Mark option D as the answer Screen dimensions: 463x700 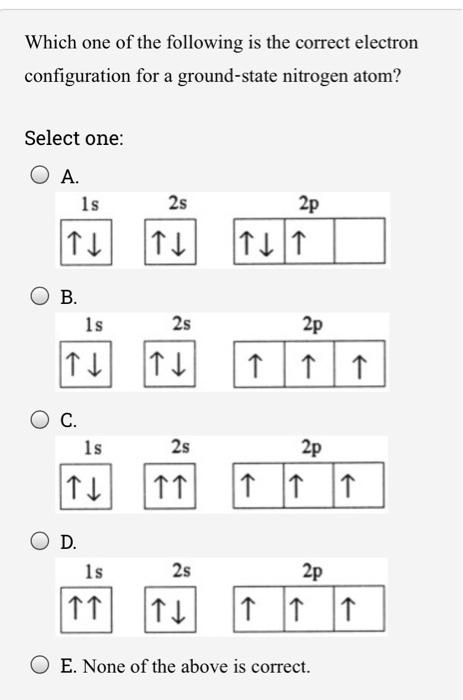[40, 541]
